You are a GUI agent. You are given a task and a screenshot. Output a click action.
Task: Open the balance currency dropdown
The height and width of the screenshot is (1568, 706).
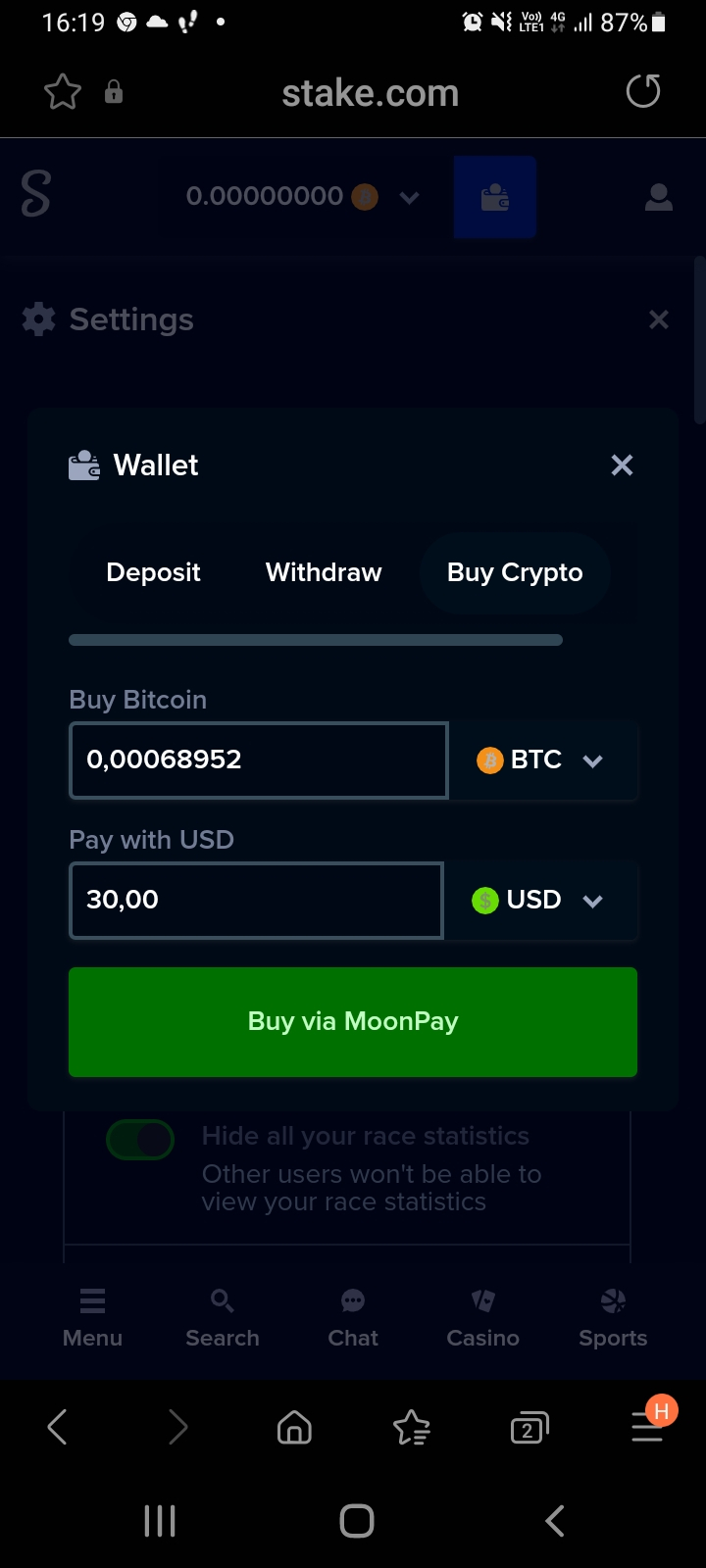point(409,197)
